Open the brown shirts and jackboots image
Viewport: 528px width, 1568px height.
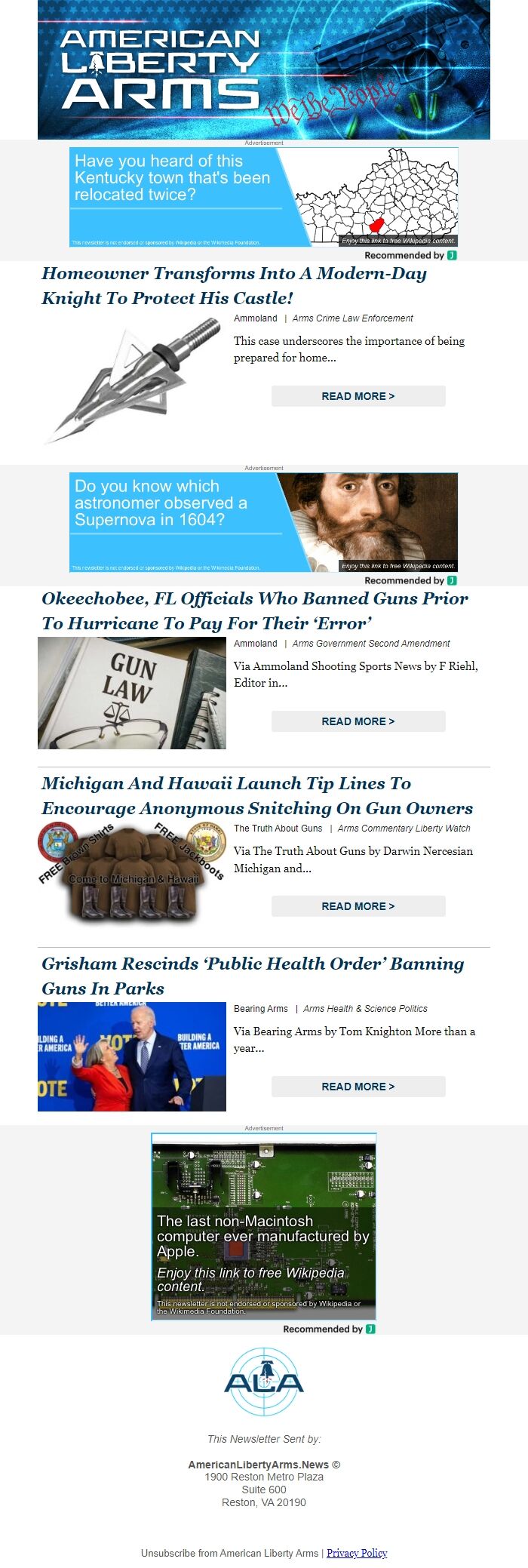click(x=132, y=873)
